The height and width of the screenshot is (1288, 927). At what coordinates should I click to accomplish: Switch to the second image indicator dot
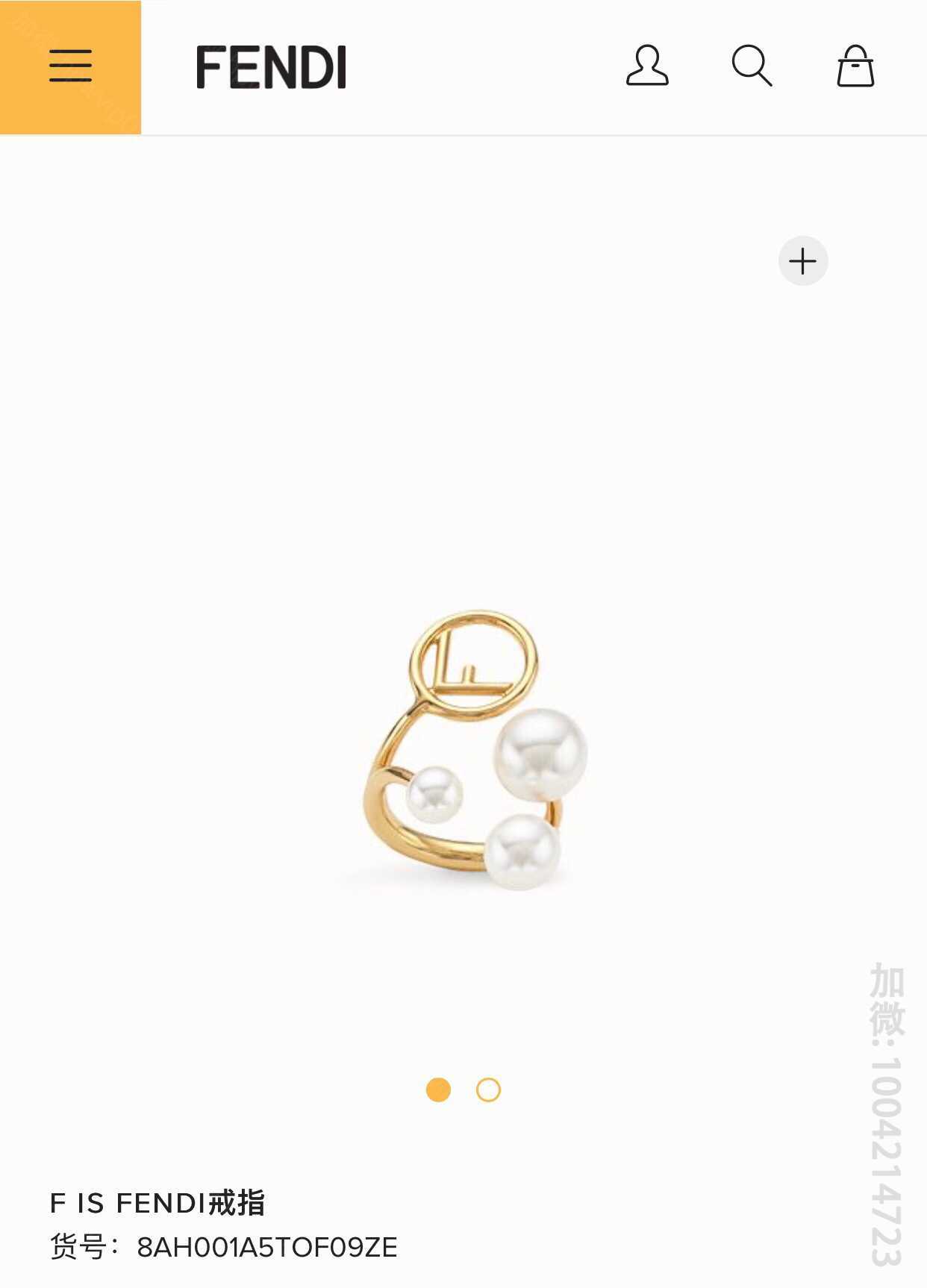click(488, 1090)
